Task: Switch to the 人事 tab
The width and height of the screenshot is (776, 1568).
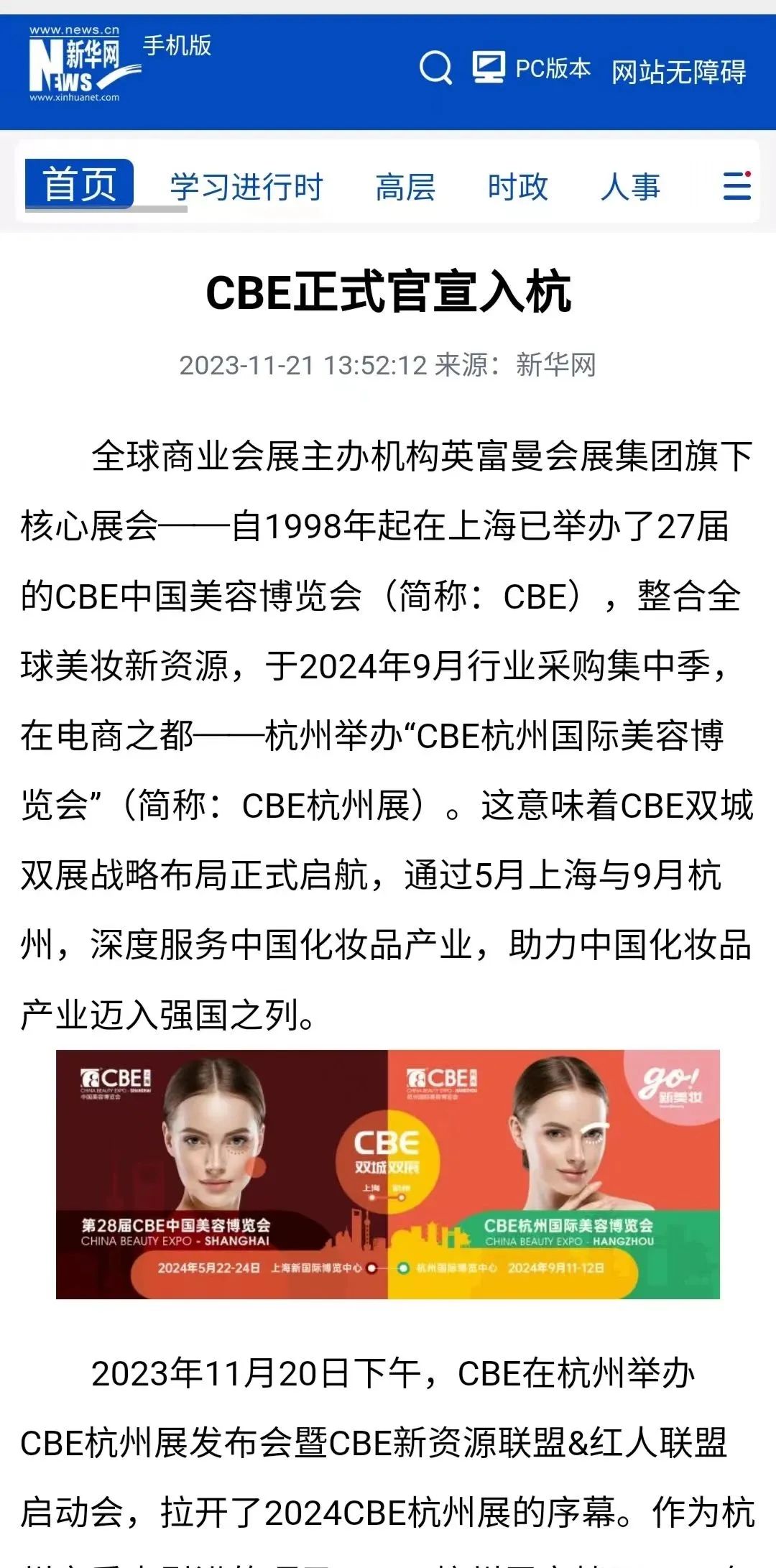Action: tap(630, 187)
